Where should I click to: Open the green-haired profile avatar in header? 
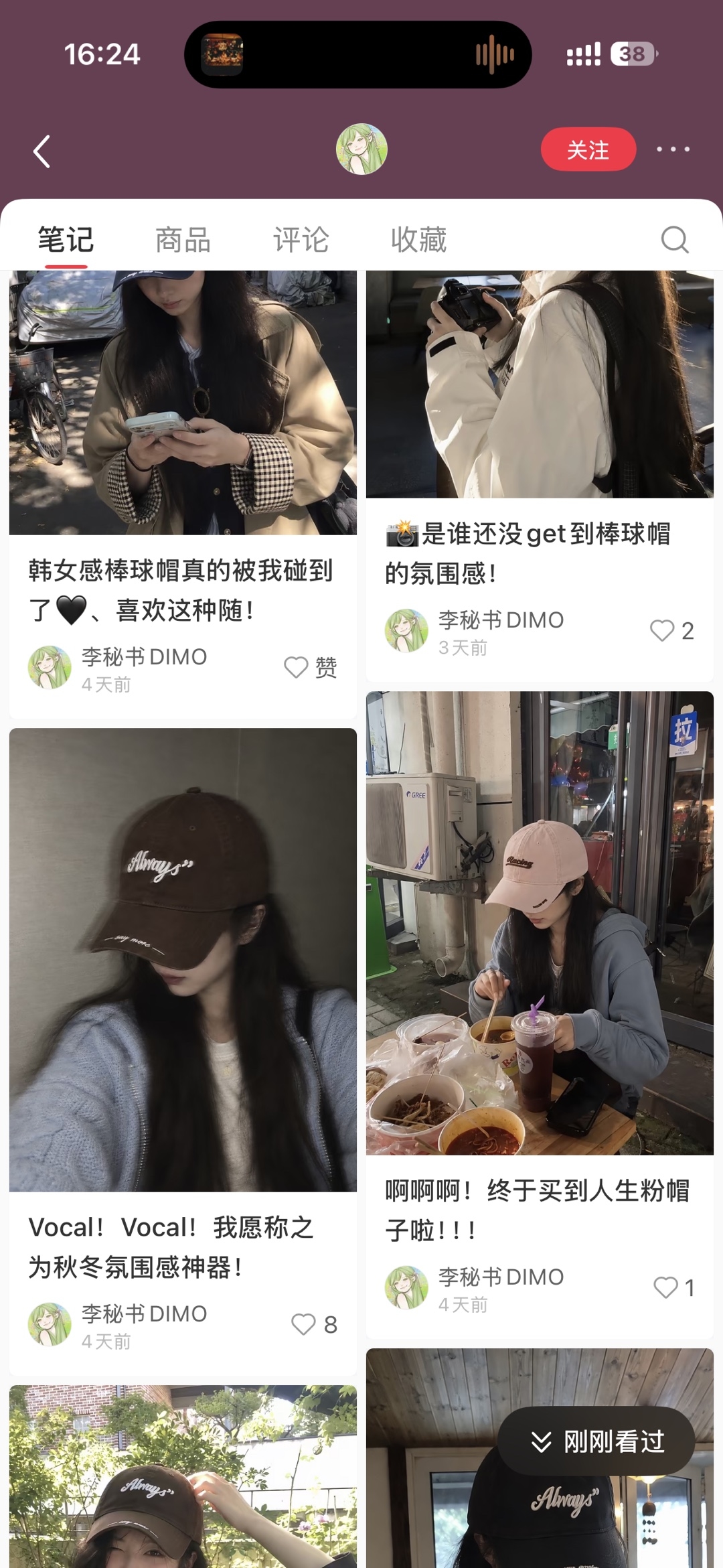(361, 149)
